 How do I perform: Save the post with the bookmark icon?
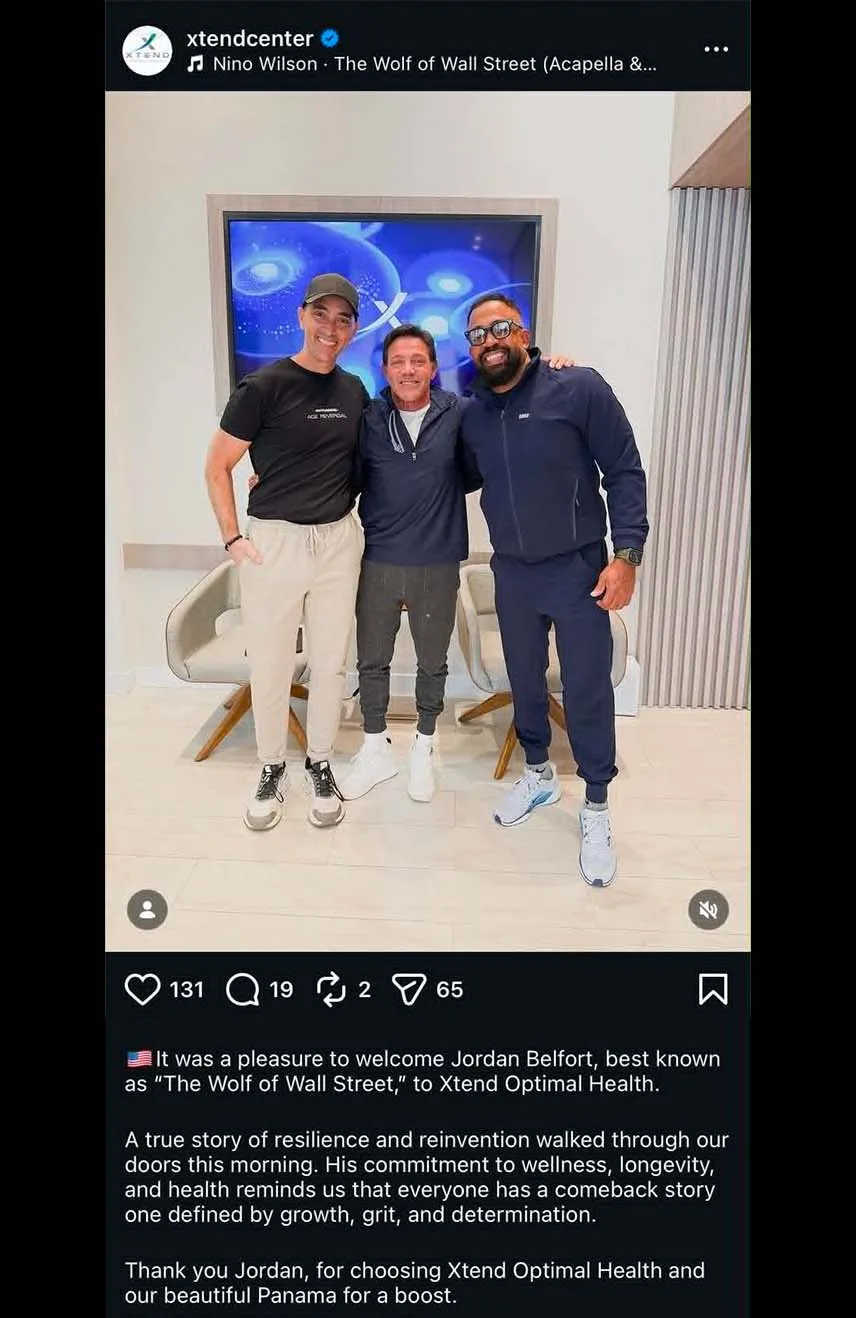[712, 989]
